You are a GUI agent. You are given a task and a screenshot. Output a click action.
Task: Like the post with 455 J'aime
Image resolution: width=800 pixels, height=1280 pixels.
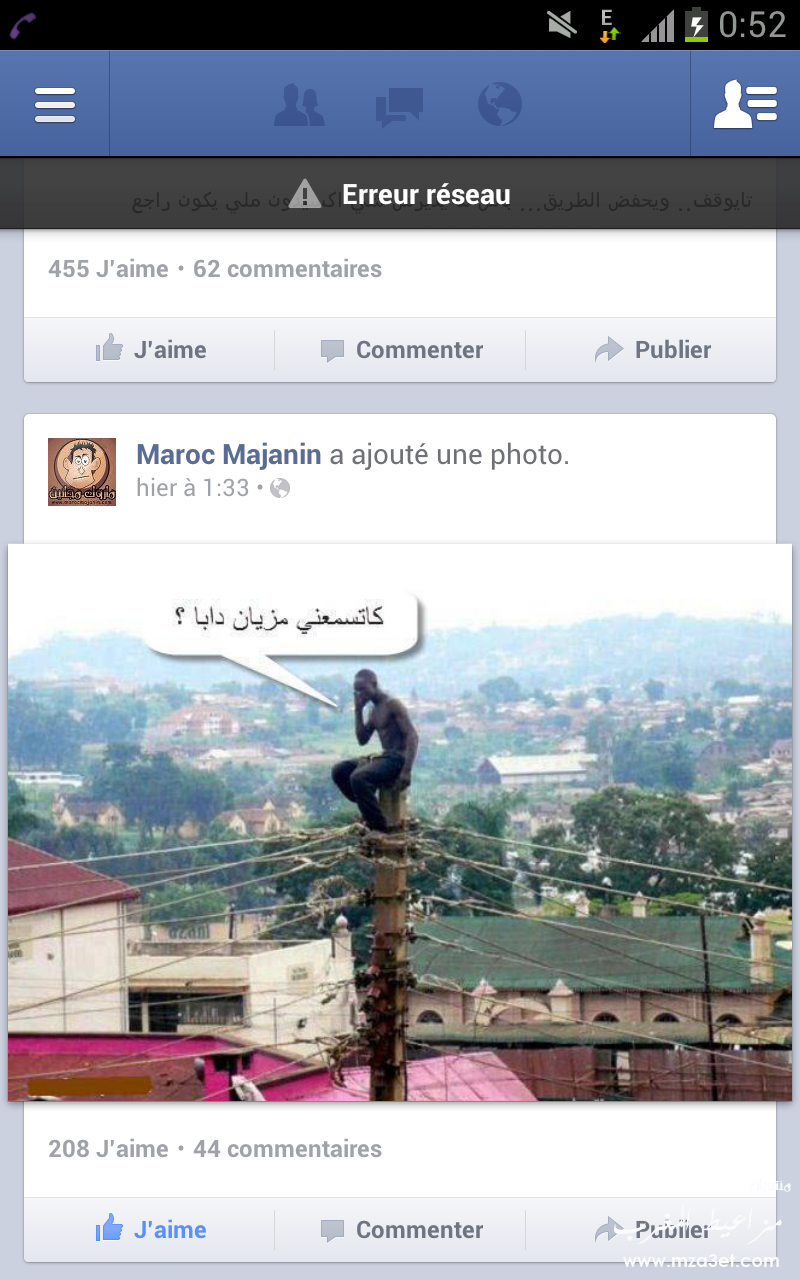tap(150, 350)
